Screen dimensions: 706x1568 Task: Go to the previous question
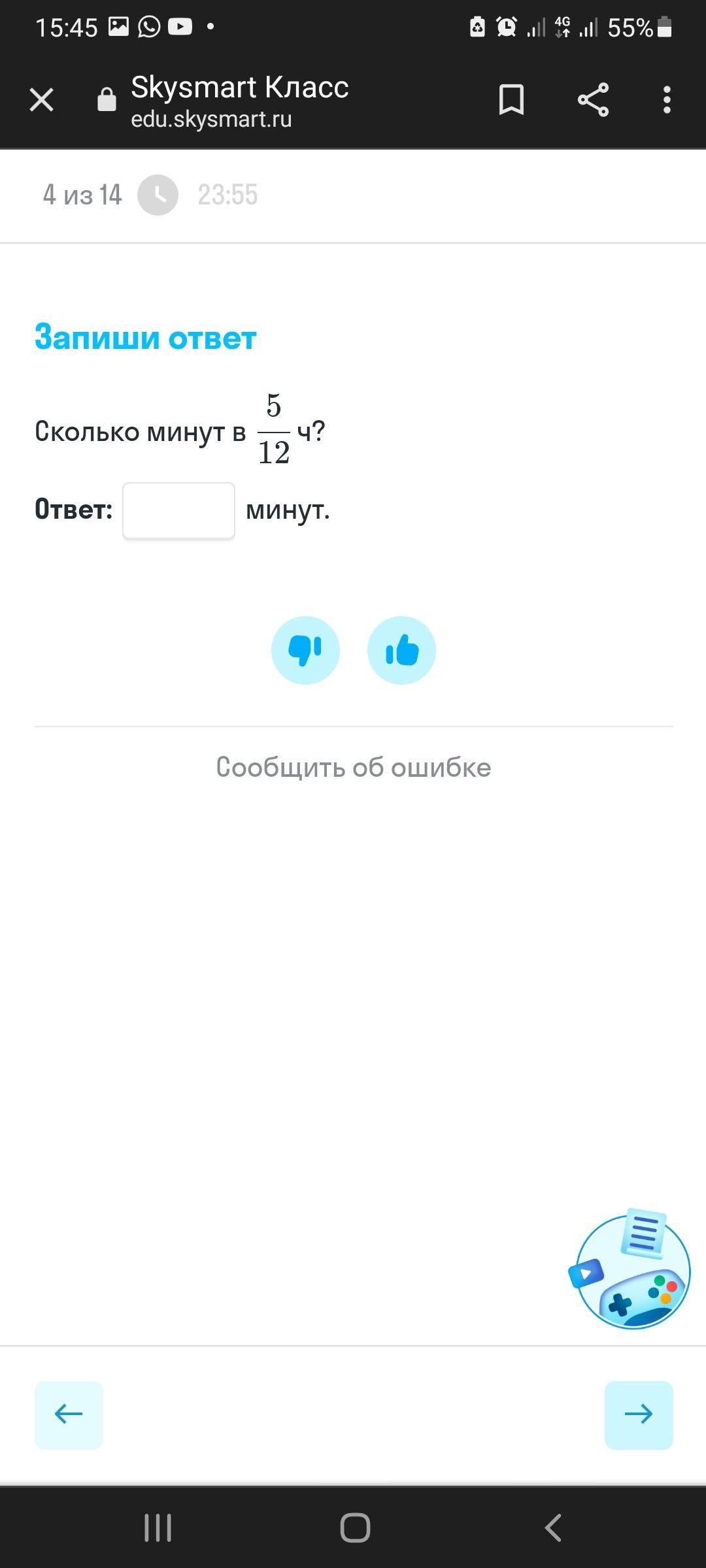tap(69, 1415)
